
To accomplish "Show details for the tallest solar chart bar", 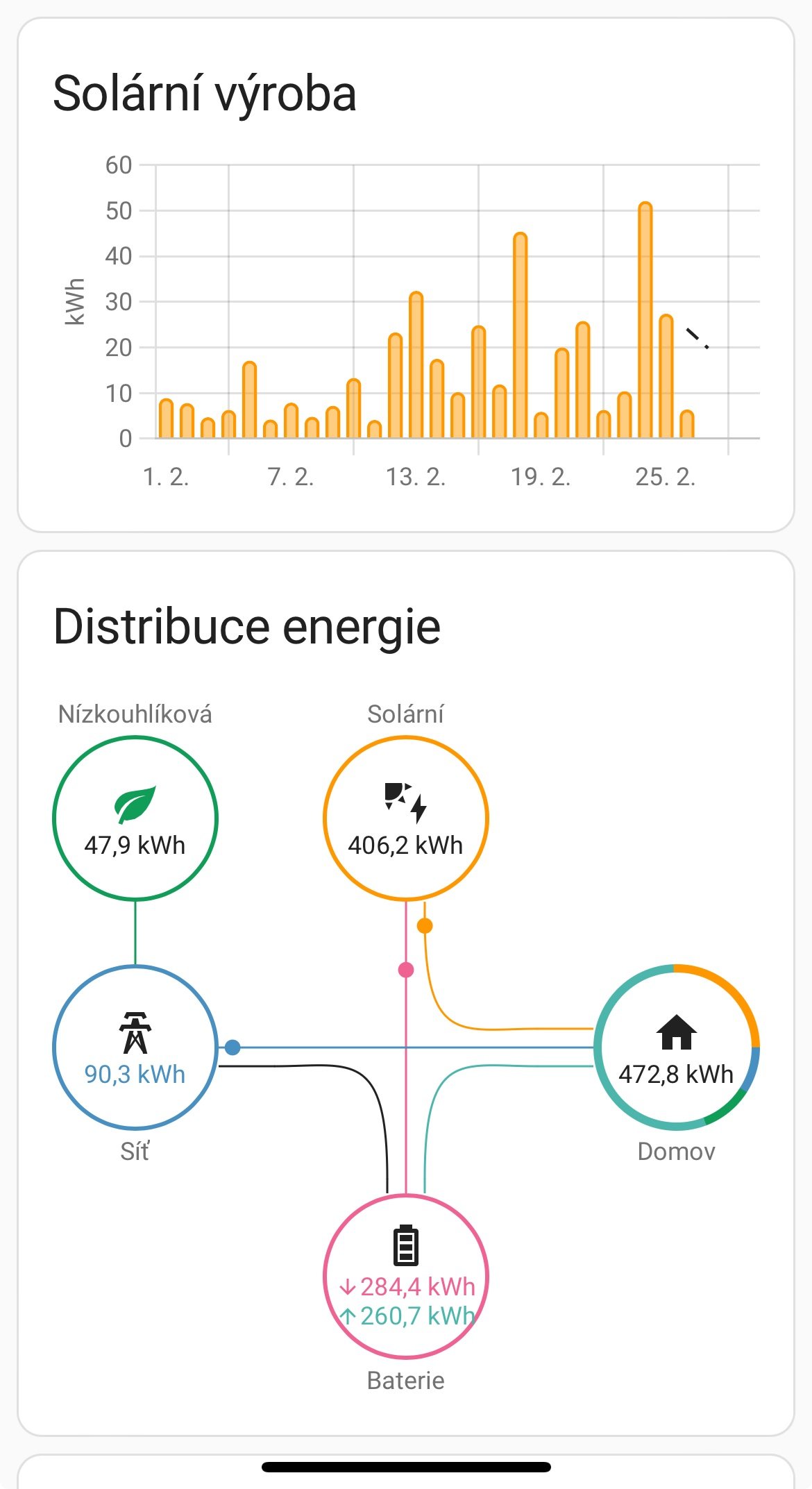I will click(x=645, y=321).
